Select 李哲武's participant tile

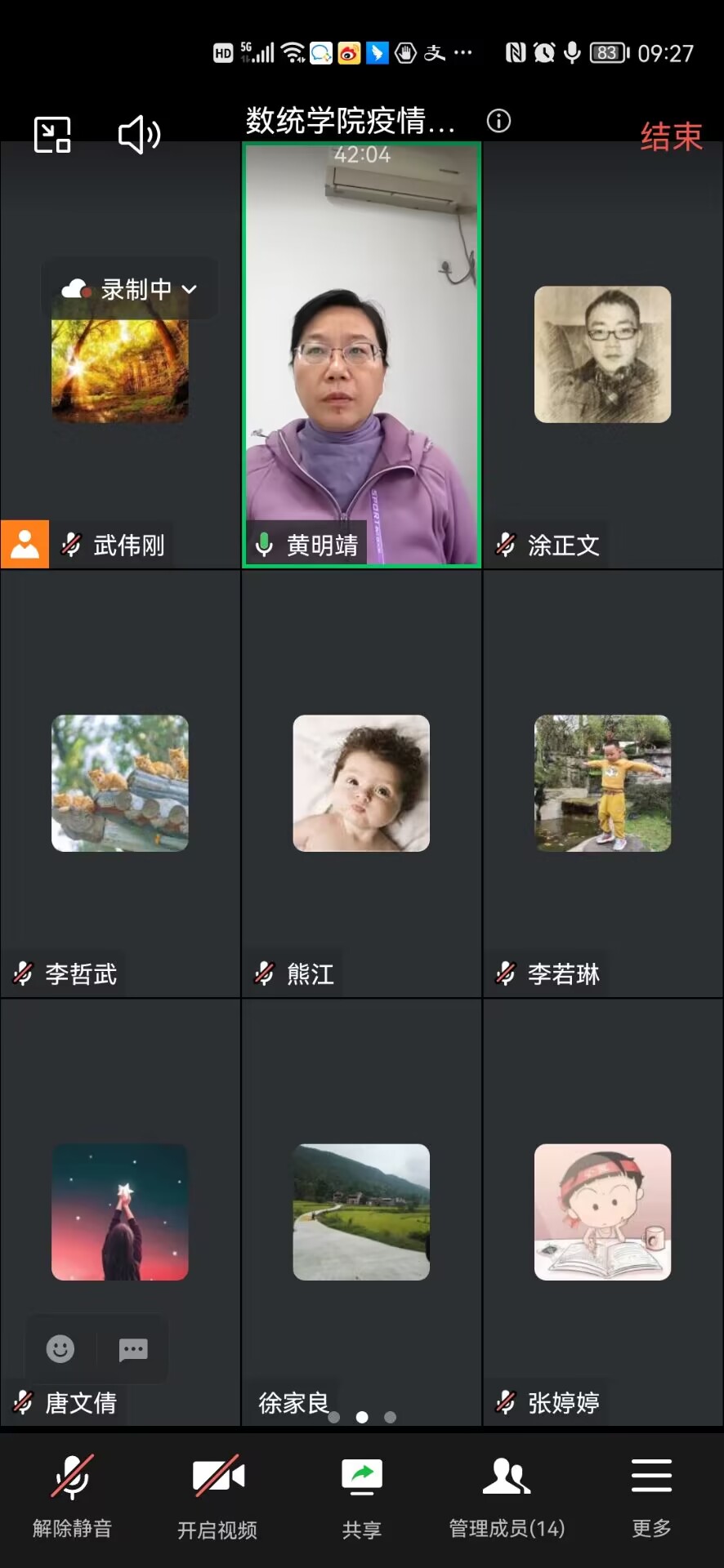point(120,784)
